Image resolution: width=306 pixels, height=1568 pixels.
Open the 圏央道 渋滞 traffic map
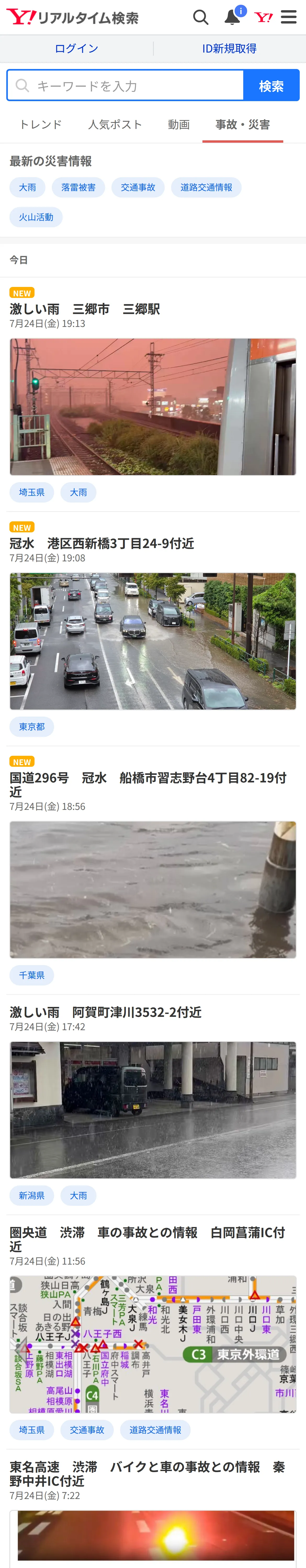153,1345
